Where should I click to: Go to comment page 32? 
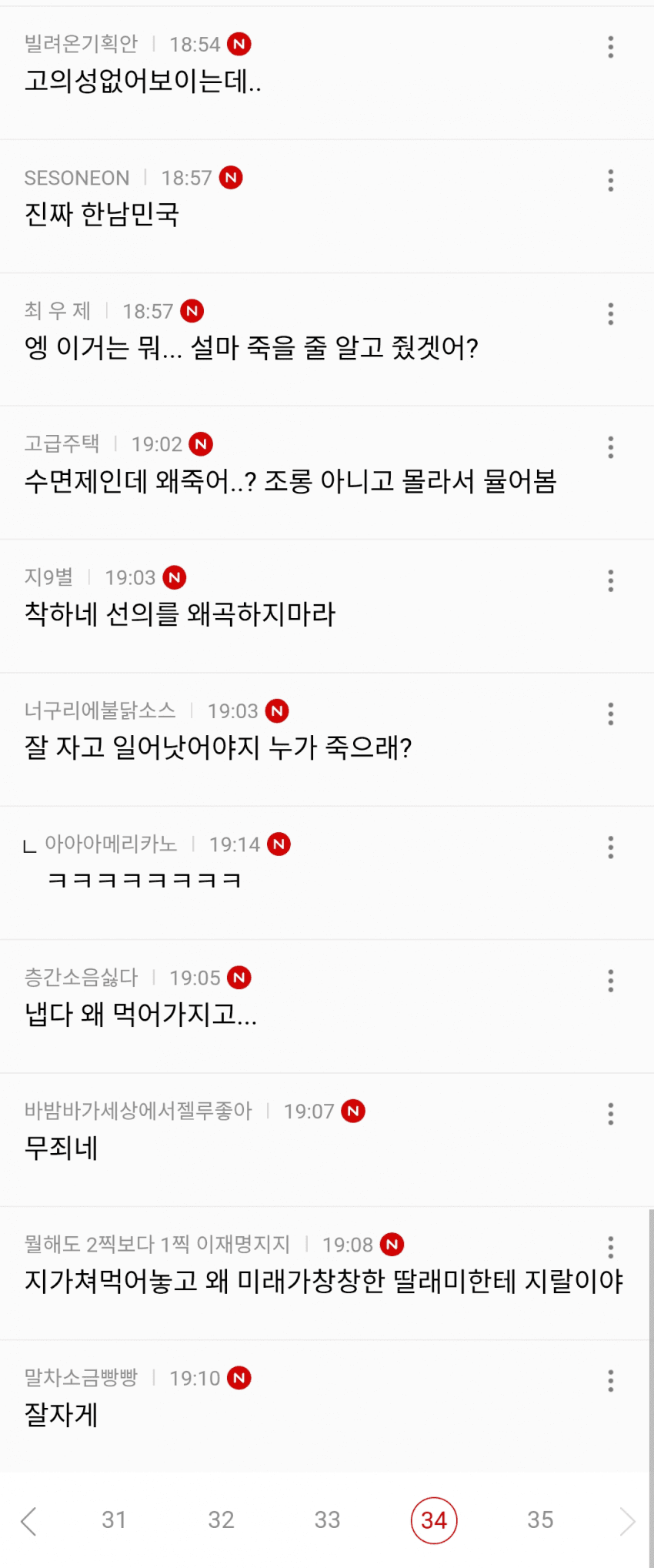(x=221, y=1520)
